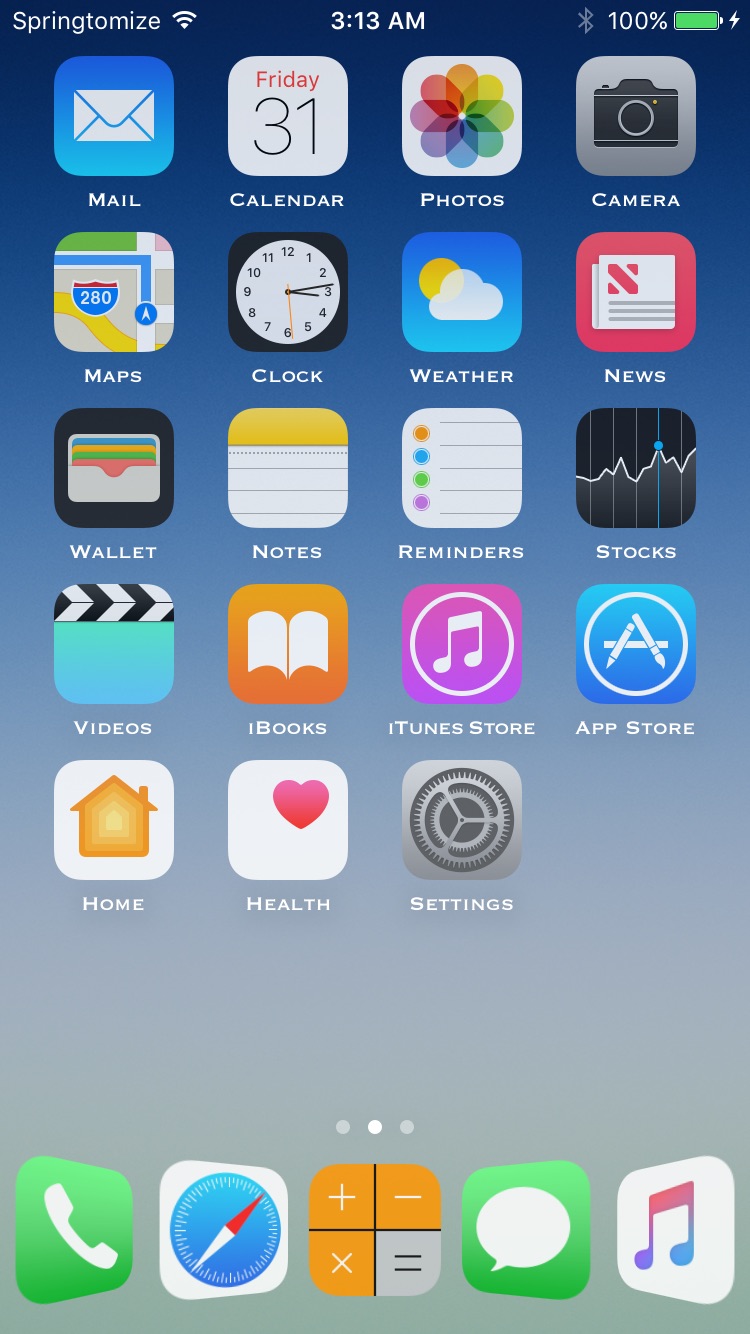Launch iBooks
This screenshot has height=1334, width=750.
288,644
